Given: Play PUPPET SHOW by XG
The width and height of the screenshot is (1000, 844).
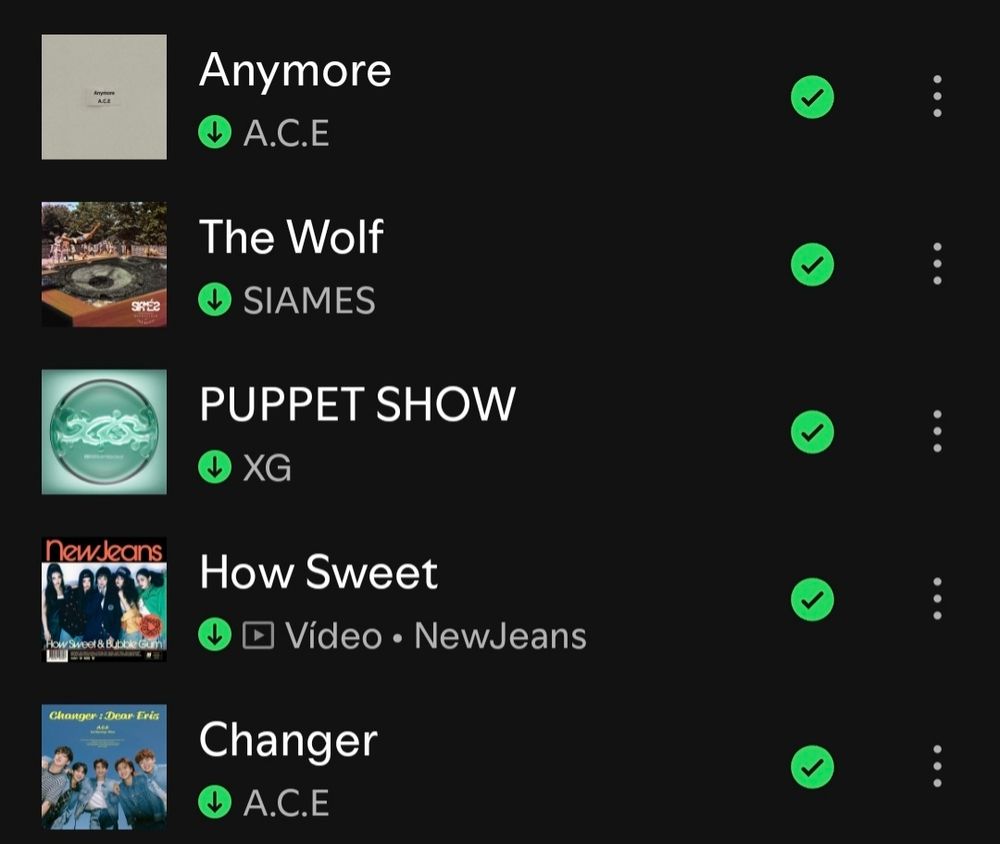Looking at the screenshot, I should [x=357, y=405].
